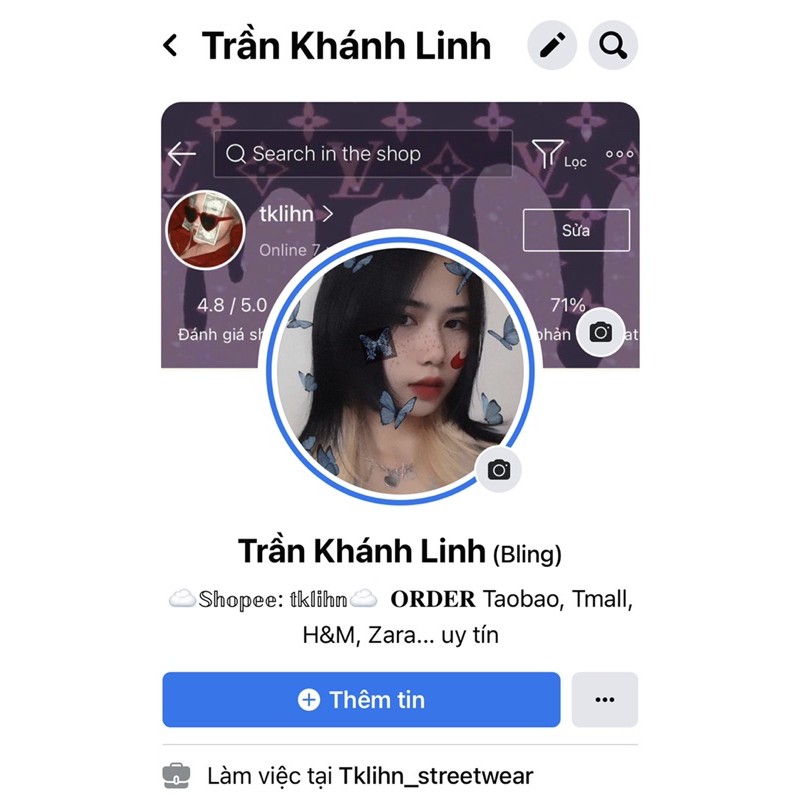
Task: Change profile picture via camera icon
Action: pyautogui.click(x=499, y=469)
